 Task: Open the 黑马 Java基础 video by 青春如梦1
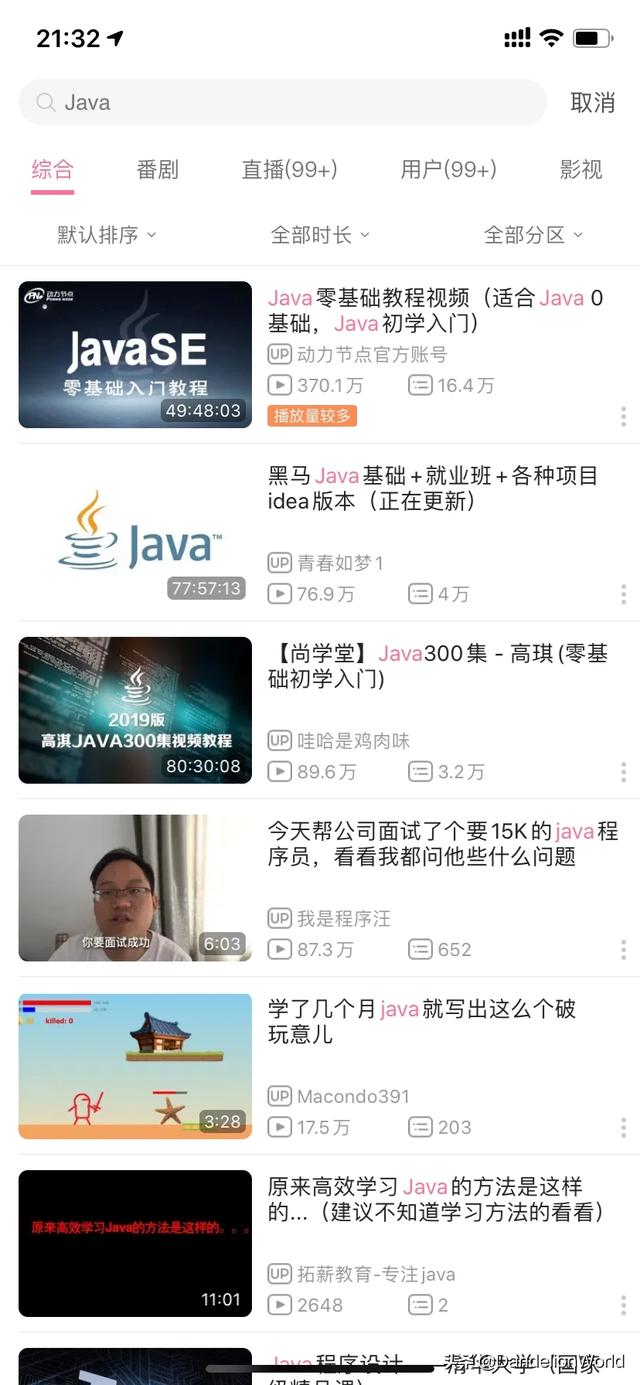coord(135,532)
